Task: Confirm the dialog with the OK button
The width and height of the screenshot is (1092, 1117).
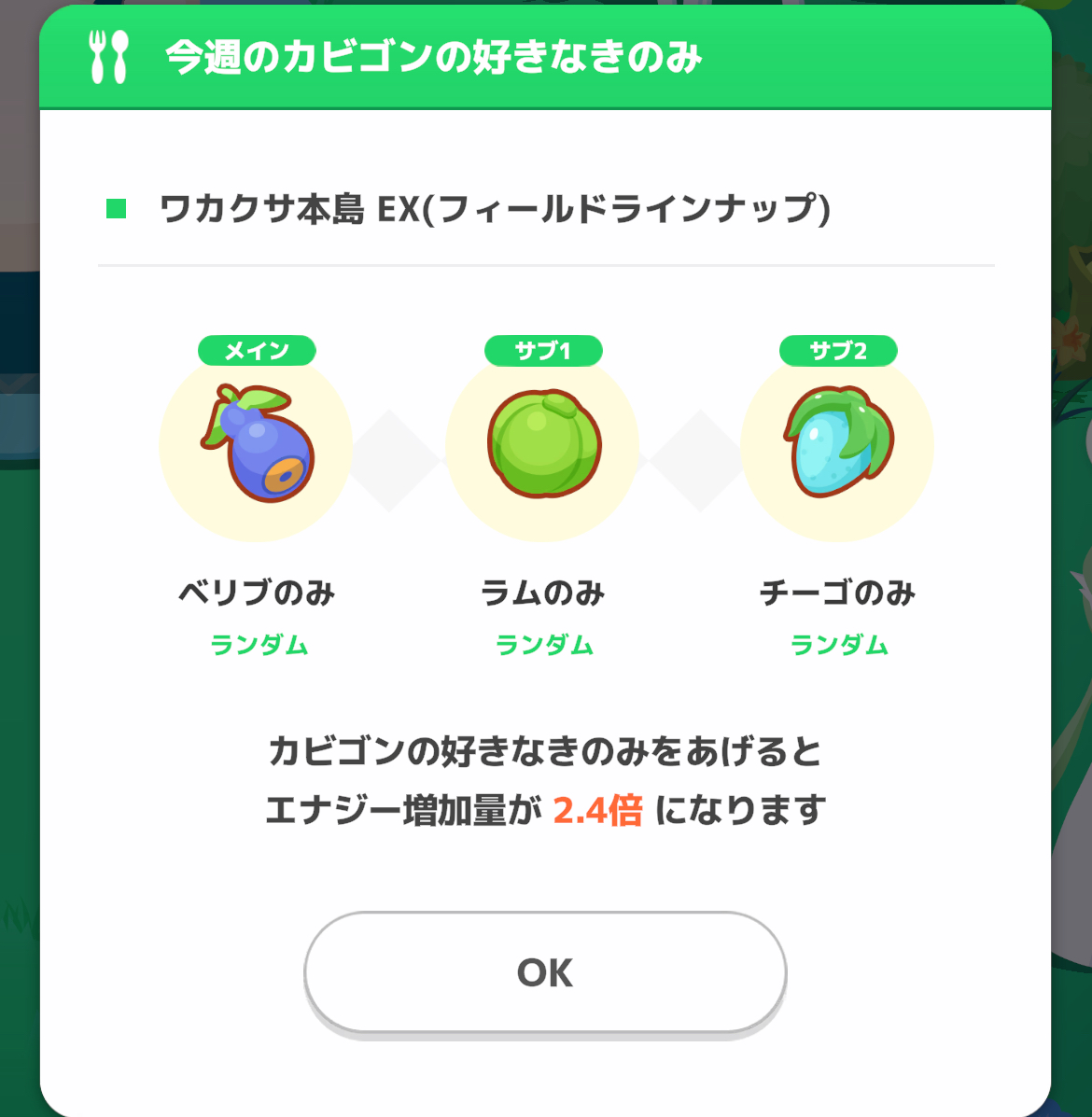Action: 545,972
